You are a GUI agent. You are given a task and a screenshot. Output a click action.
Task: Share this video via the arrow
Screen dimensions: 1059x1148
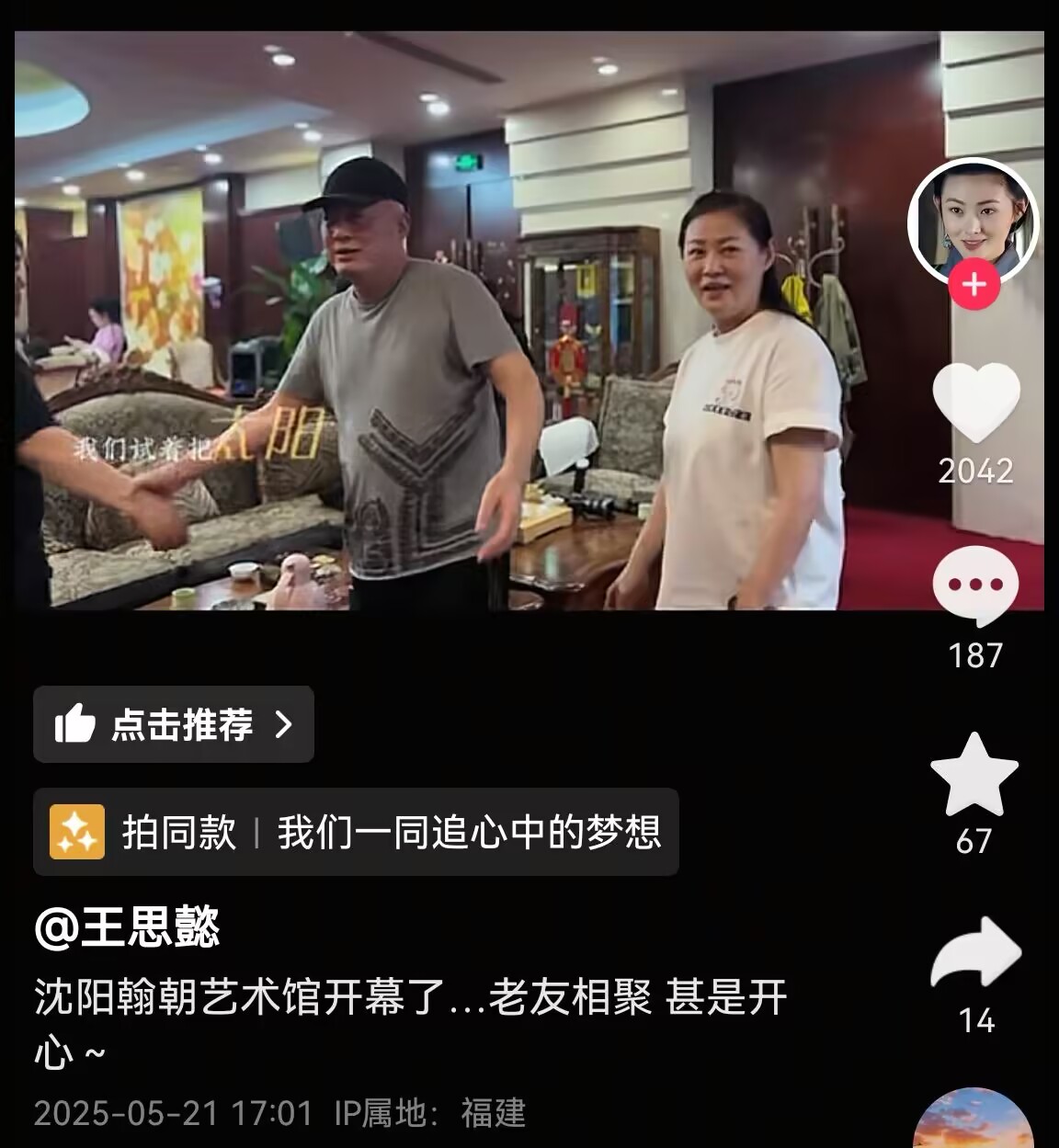[975, 953]
